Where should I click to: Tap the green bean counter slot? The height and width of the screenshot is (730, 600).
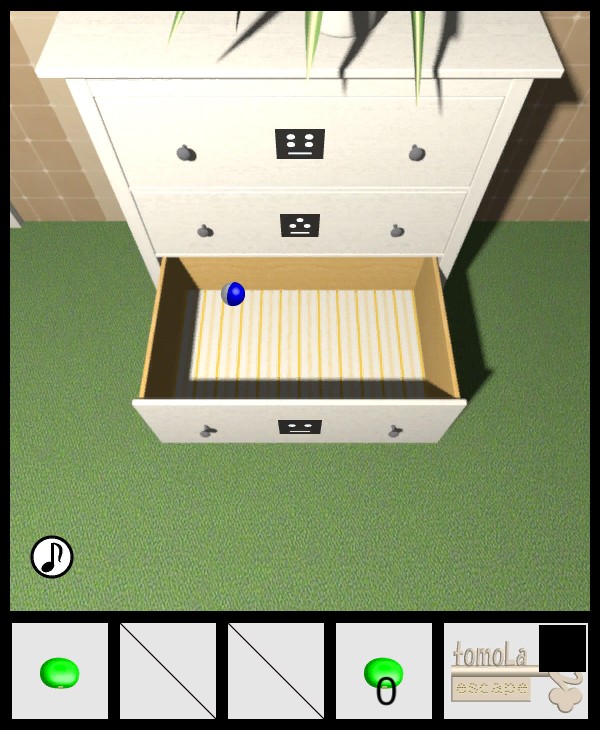(384, 672)
